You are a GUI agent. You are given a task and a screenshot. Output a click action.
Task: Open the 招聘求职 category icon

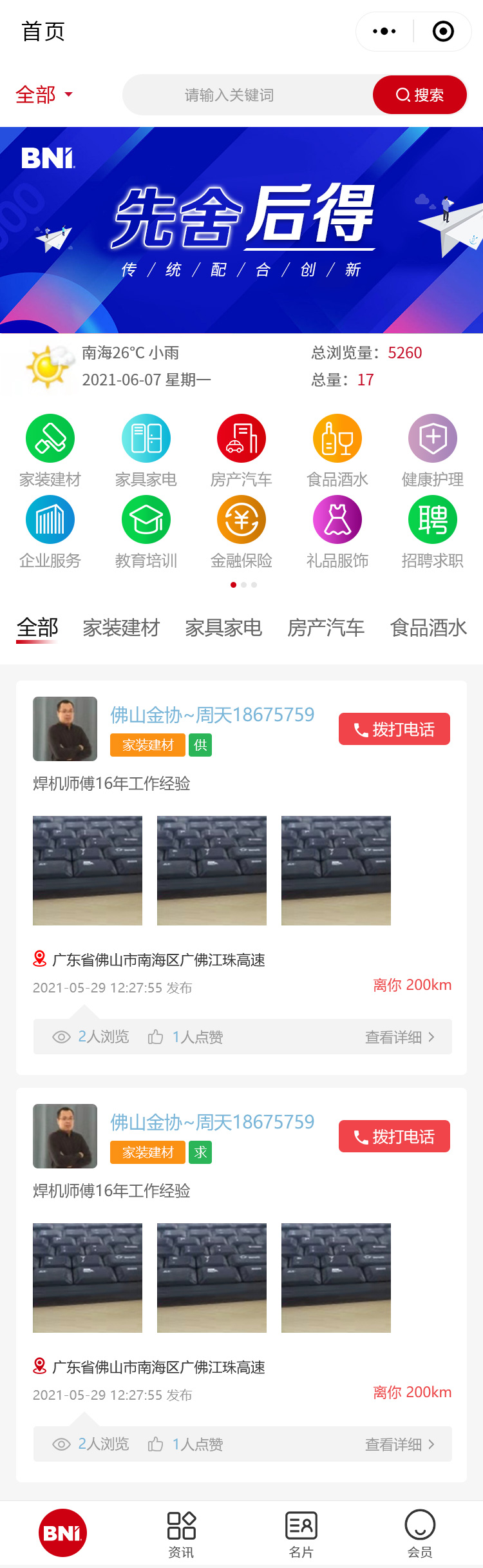(x=433, y=519)
